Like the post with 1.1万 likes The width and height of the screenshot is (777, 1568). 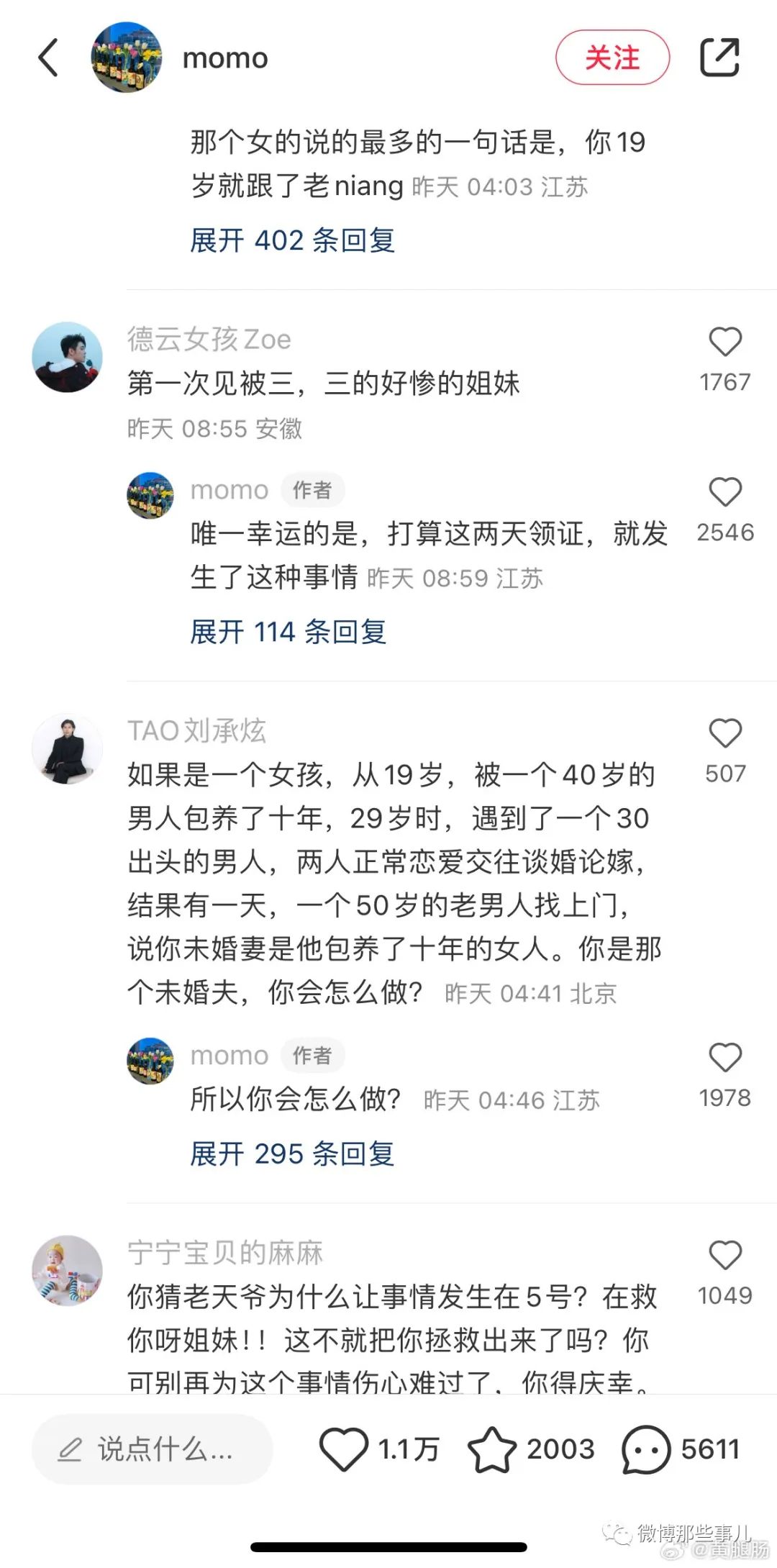(x=344, y=1449)
